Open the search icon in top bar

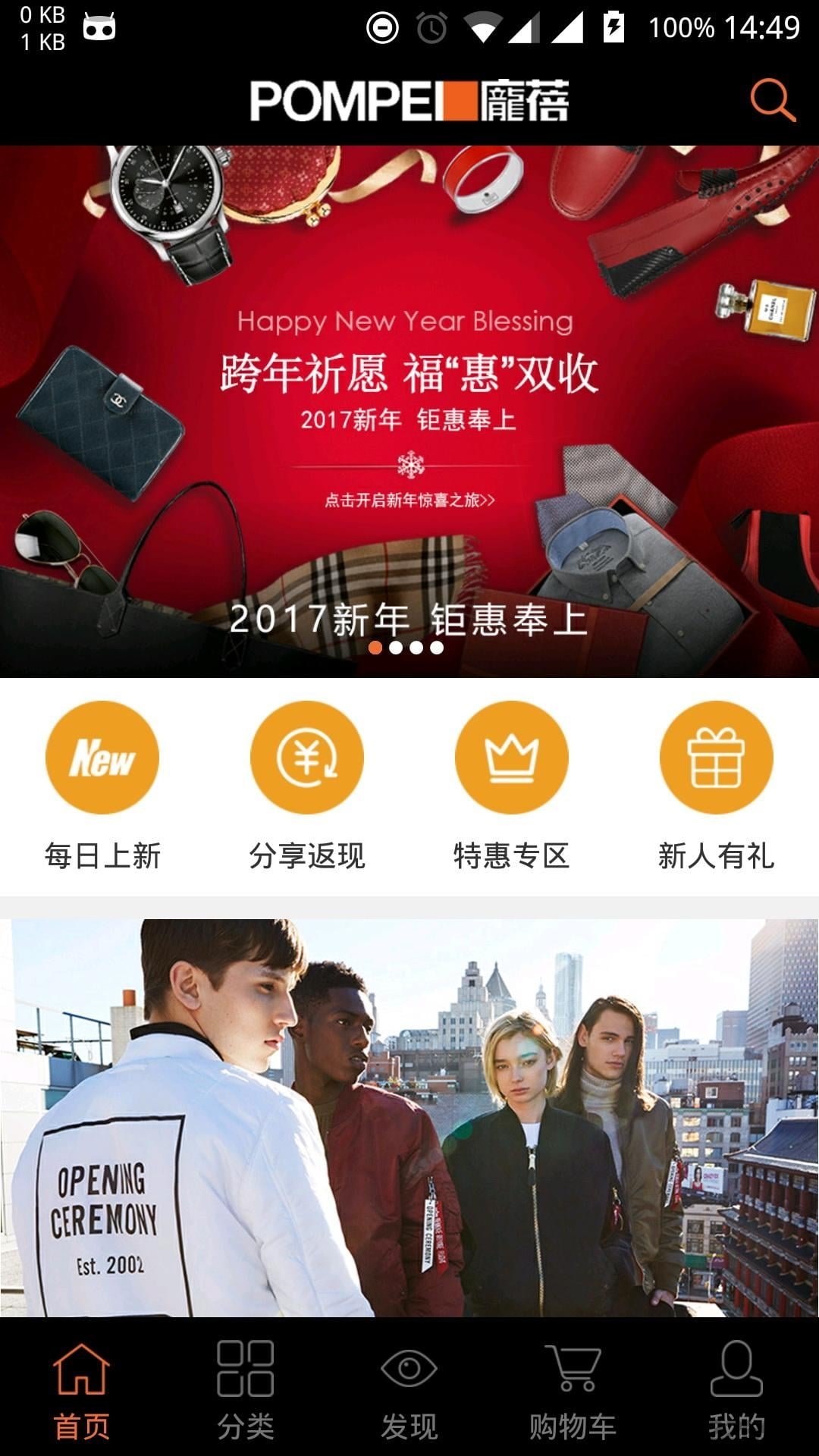pos(771,99)
